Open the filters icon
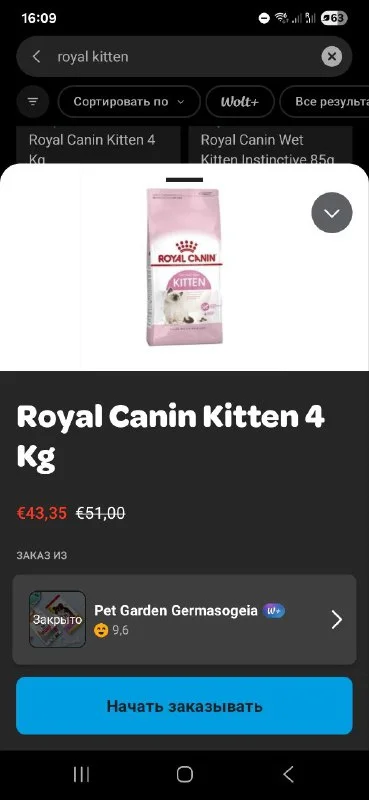 pyautogui.click(x=33, y=102)
